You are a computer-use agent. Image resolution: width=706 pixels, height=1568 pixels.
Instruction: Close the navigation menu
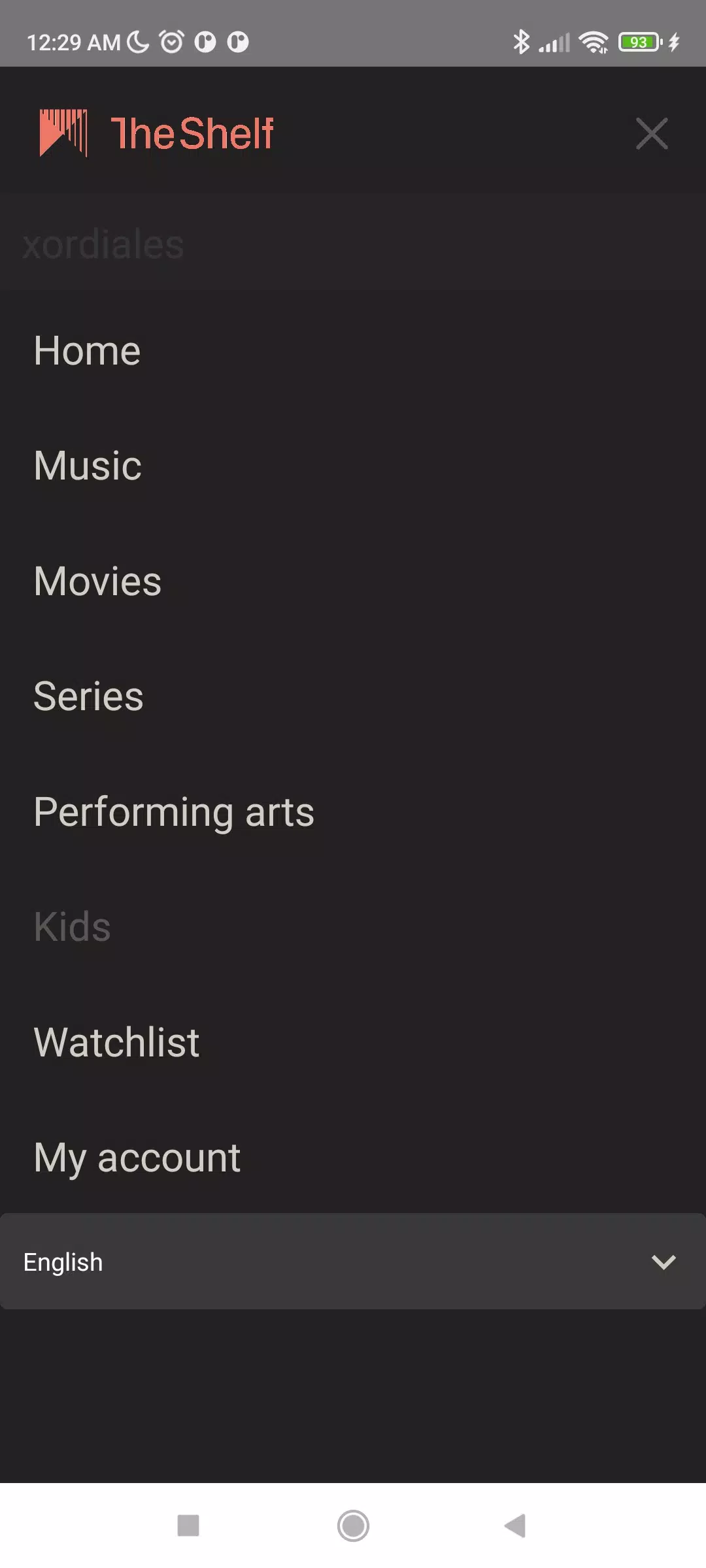tap(652, 134)
